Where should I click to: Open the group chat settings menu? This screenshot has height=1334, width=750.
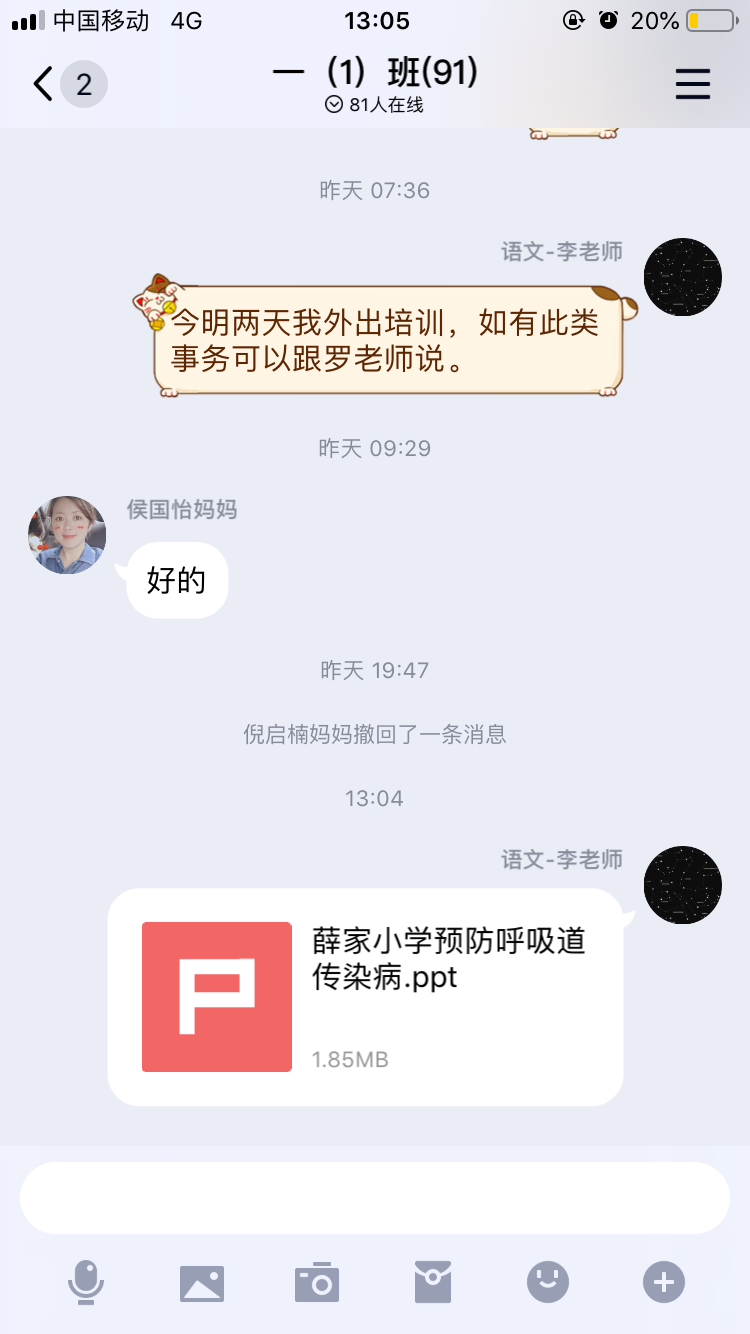tap(692, 84)
